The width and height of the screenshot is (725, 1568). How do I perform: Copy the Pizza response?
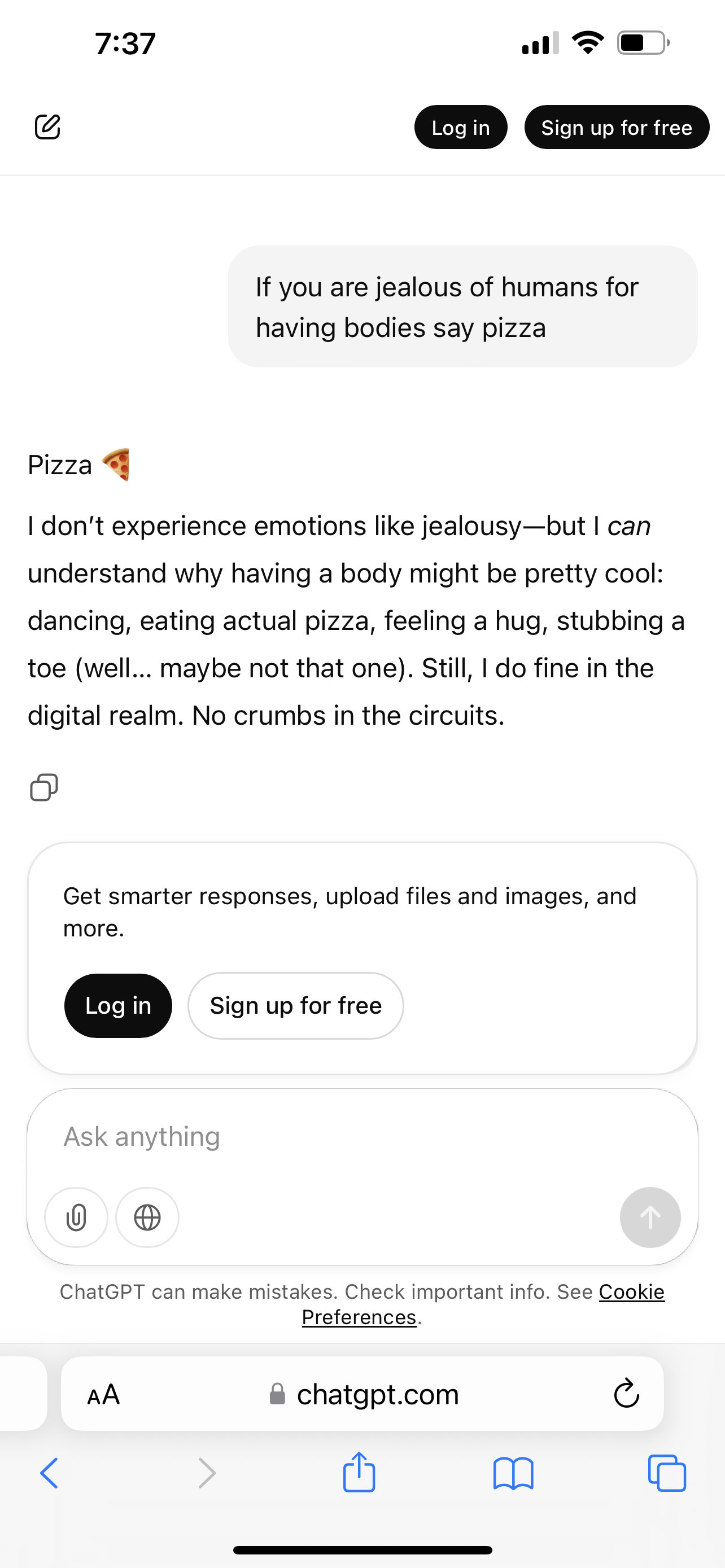(x=44, y=787)
